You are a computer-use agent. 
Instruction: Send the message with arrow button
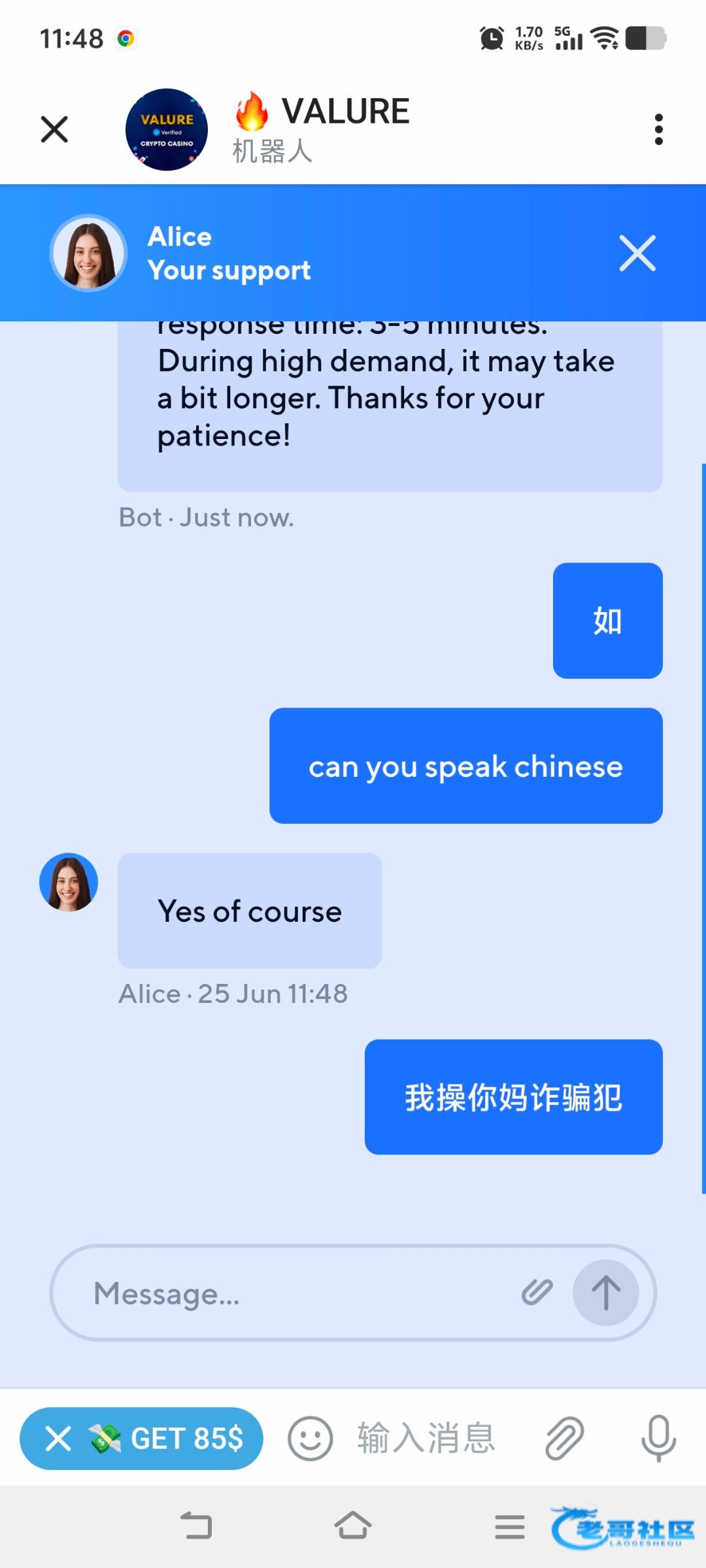point(605,1292)
